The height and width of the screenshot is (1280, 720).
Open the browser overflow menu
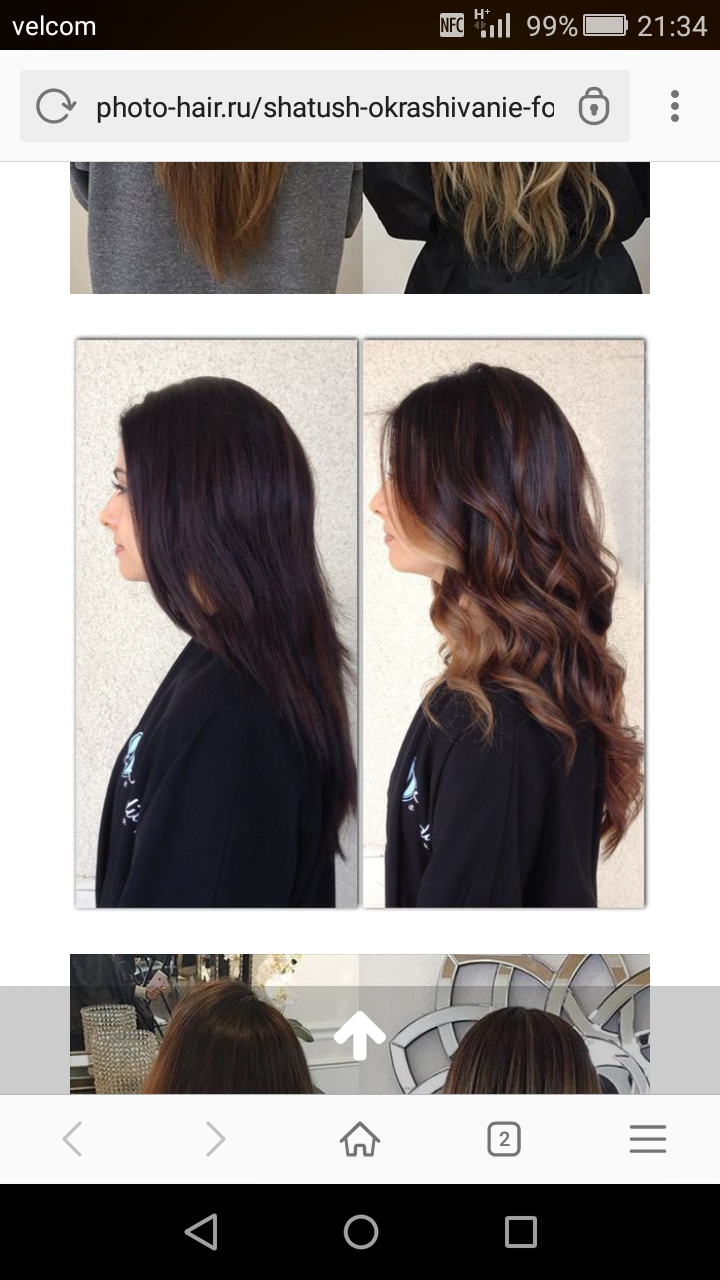(x=675, y=106)
